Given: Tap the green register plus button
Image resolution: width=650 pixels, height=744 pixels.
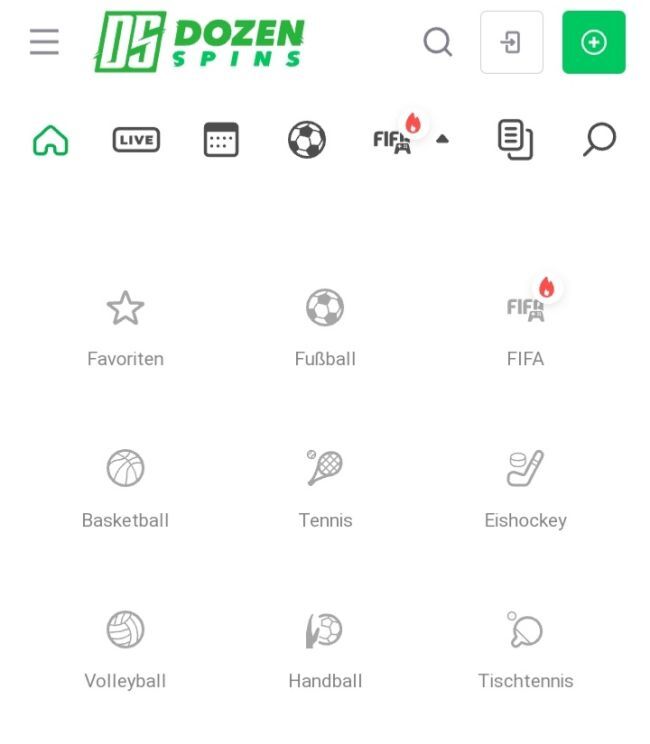Looking at the screenshot, I should pos(593,42).
